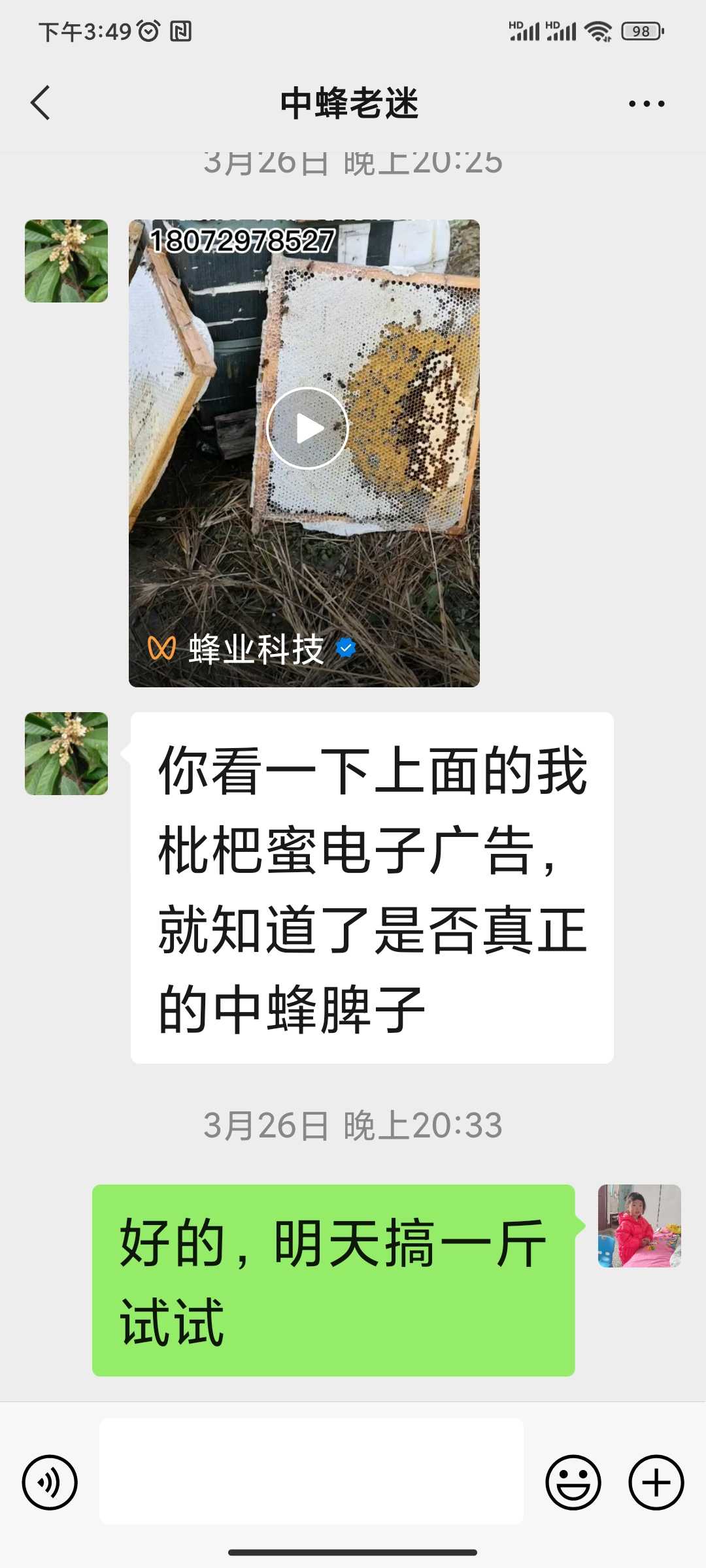
Task: Open the plus attachments menu
Action: pyautogui.click(x=656, y=1482)
